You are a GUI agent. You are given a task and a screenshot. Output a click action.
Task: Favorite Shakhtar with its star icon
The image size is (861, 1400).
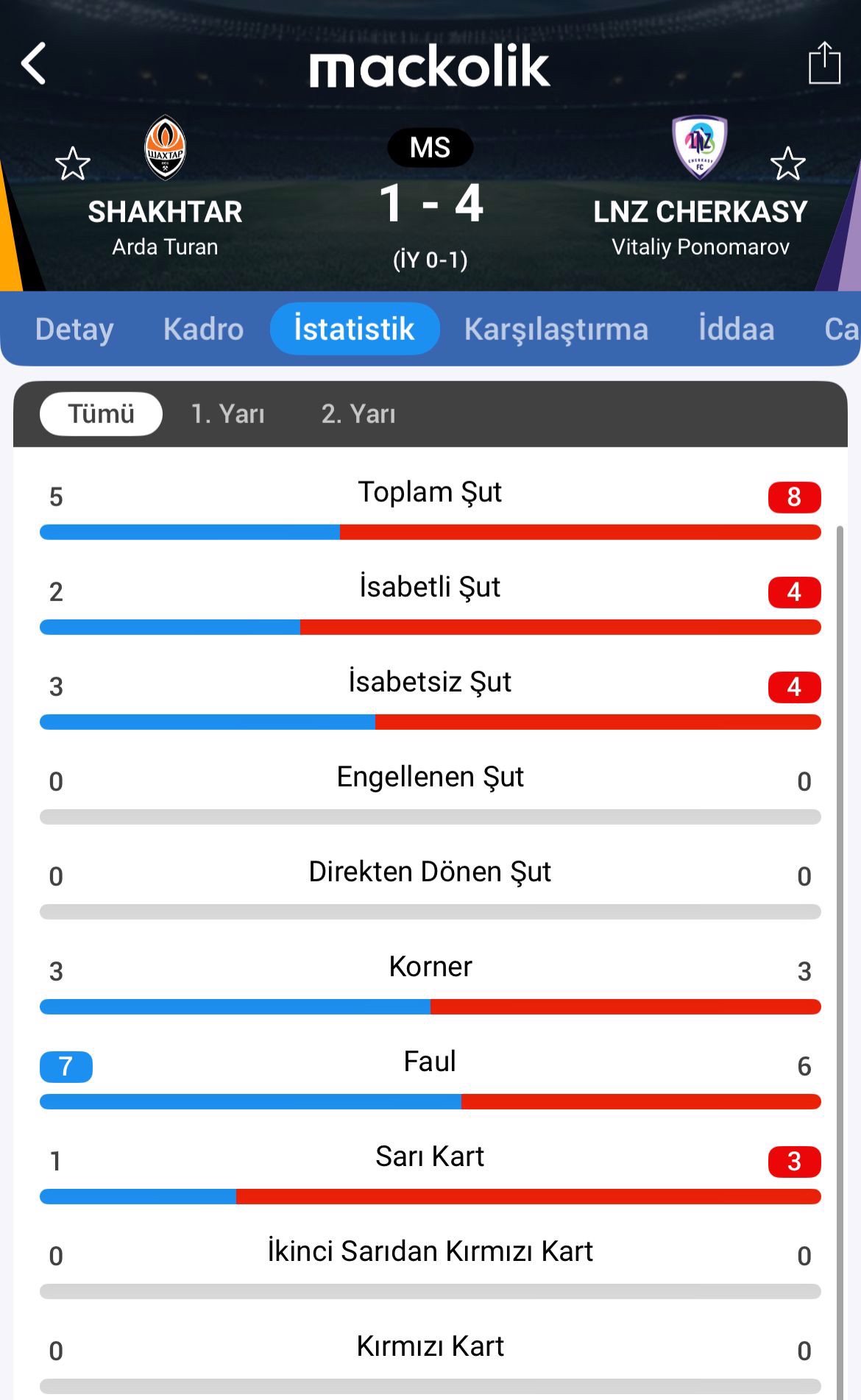click(x=73, y=163)
